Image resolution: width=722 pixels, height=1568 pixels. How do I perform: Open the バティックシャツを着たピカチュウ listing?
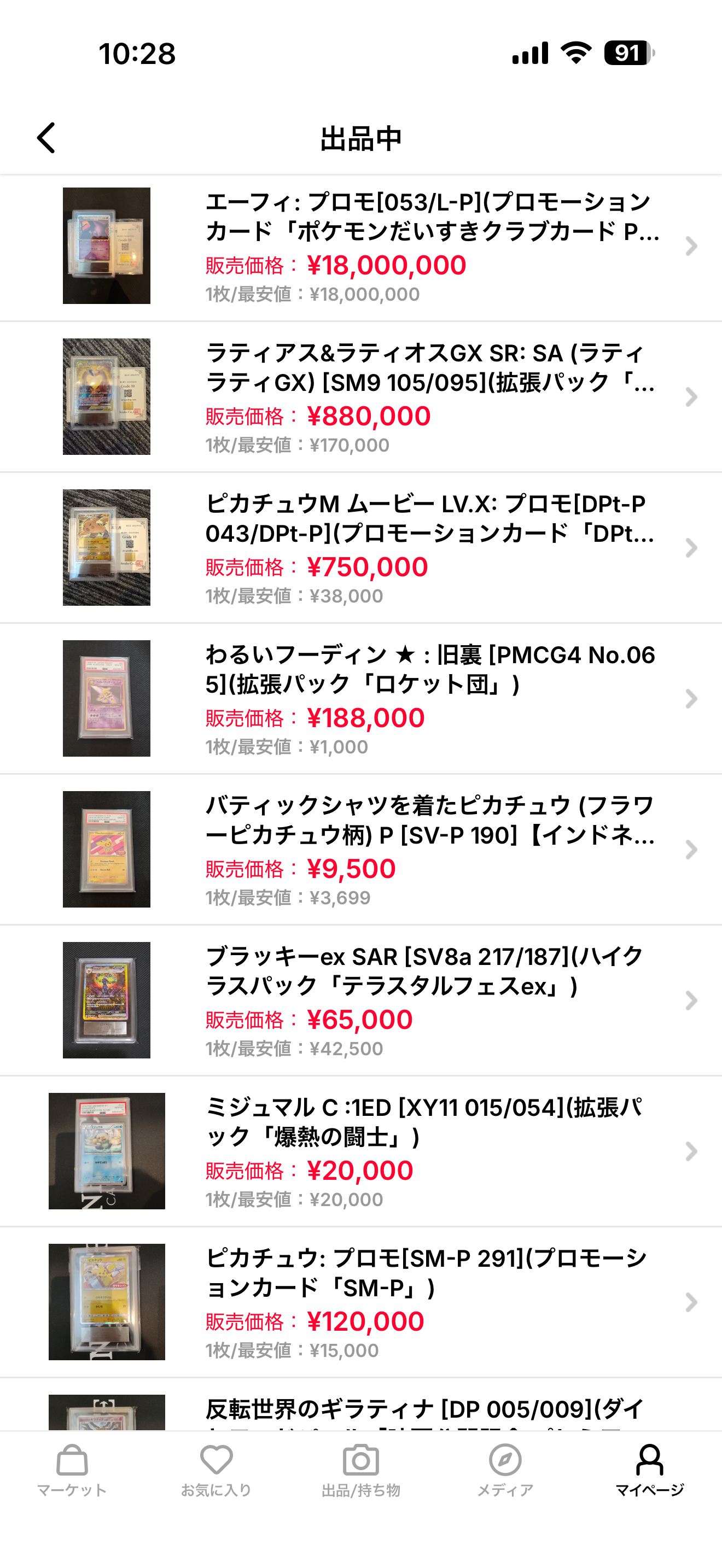point(361,850)
